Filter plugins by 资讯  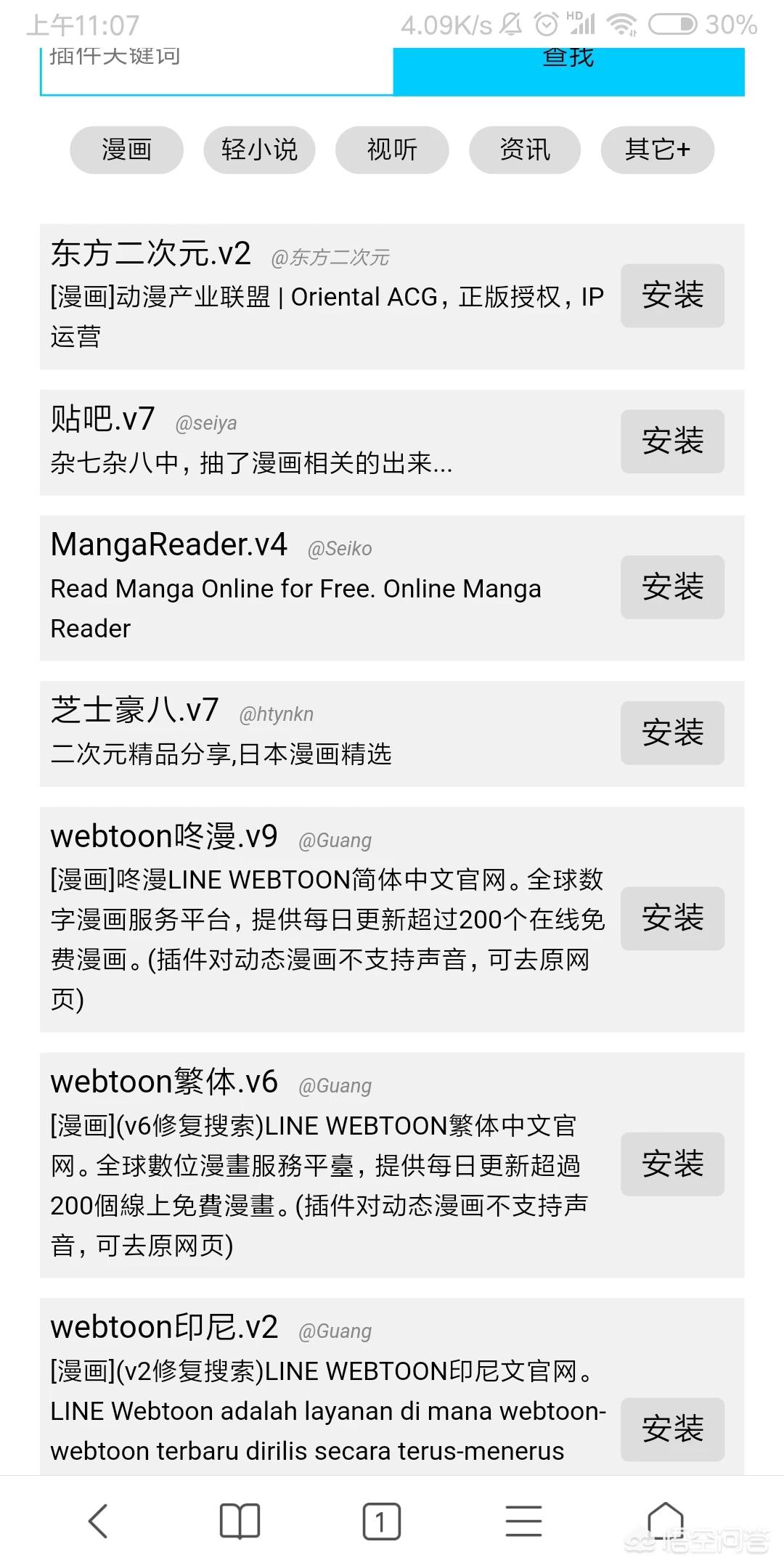pos(525,150)
